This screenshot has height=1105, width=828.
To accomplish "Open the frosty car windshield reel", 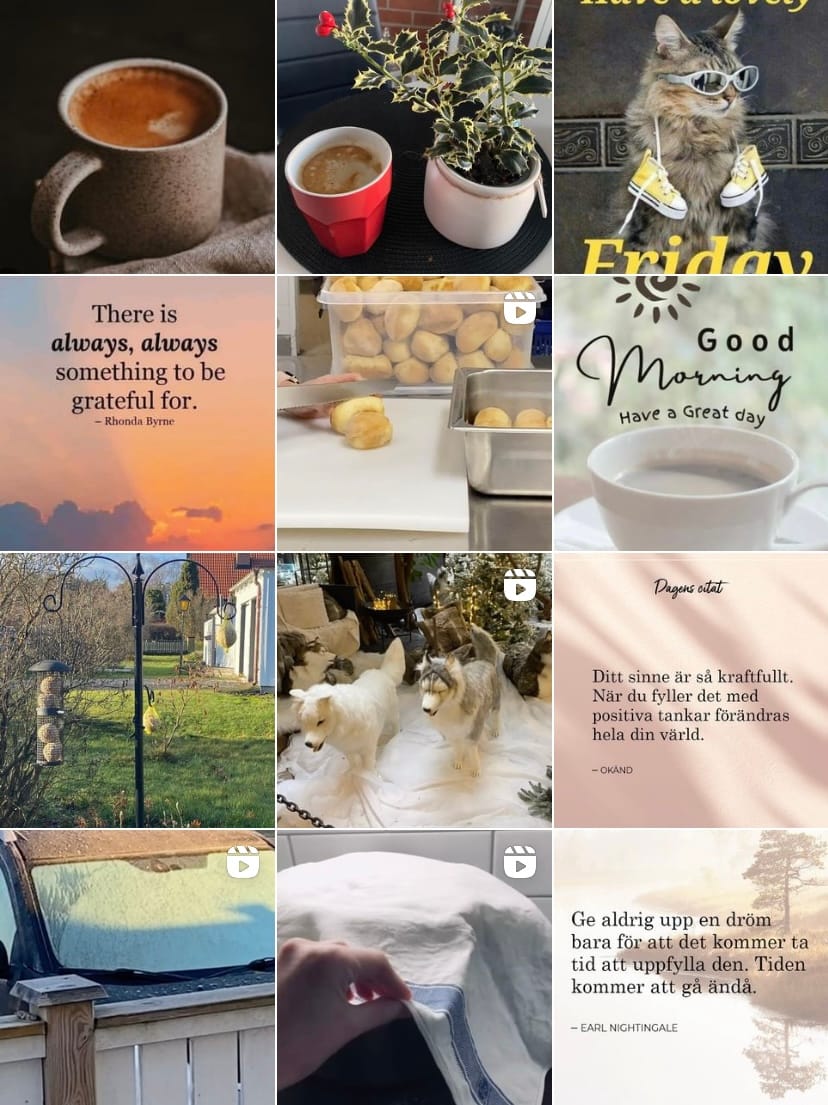I will [137, 967].
